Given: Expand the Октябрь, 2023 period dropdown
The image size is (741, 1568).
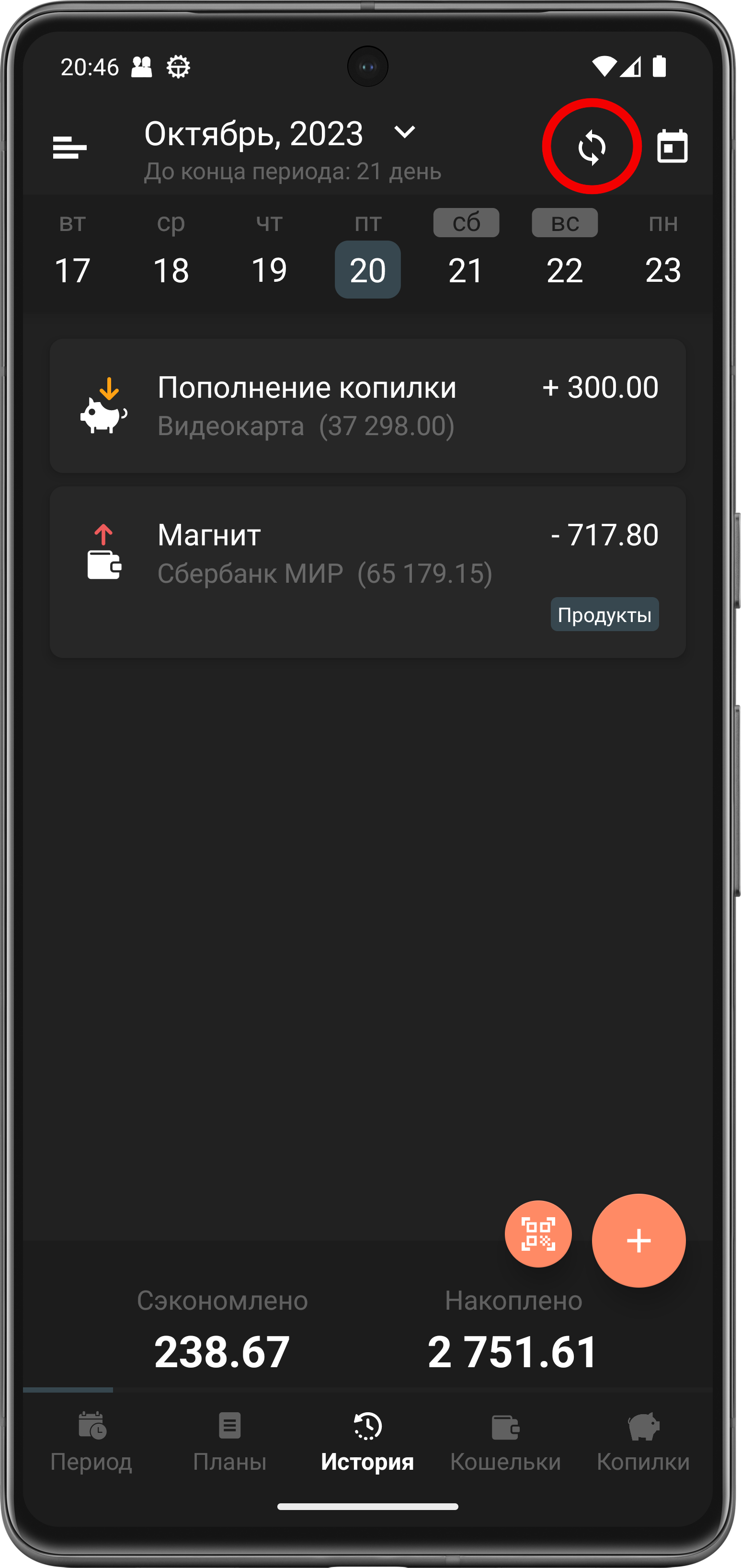Looking at the screenshot, I should tap(404, 132).
